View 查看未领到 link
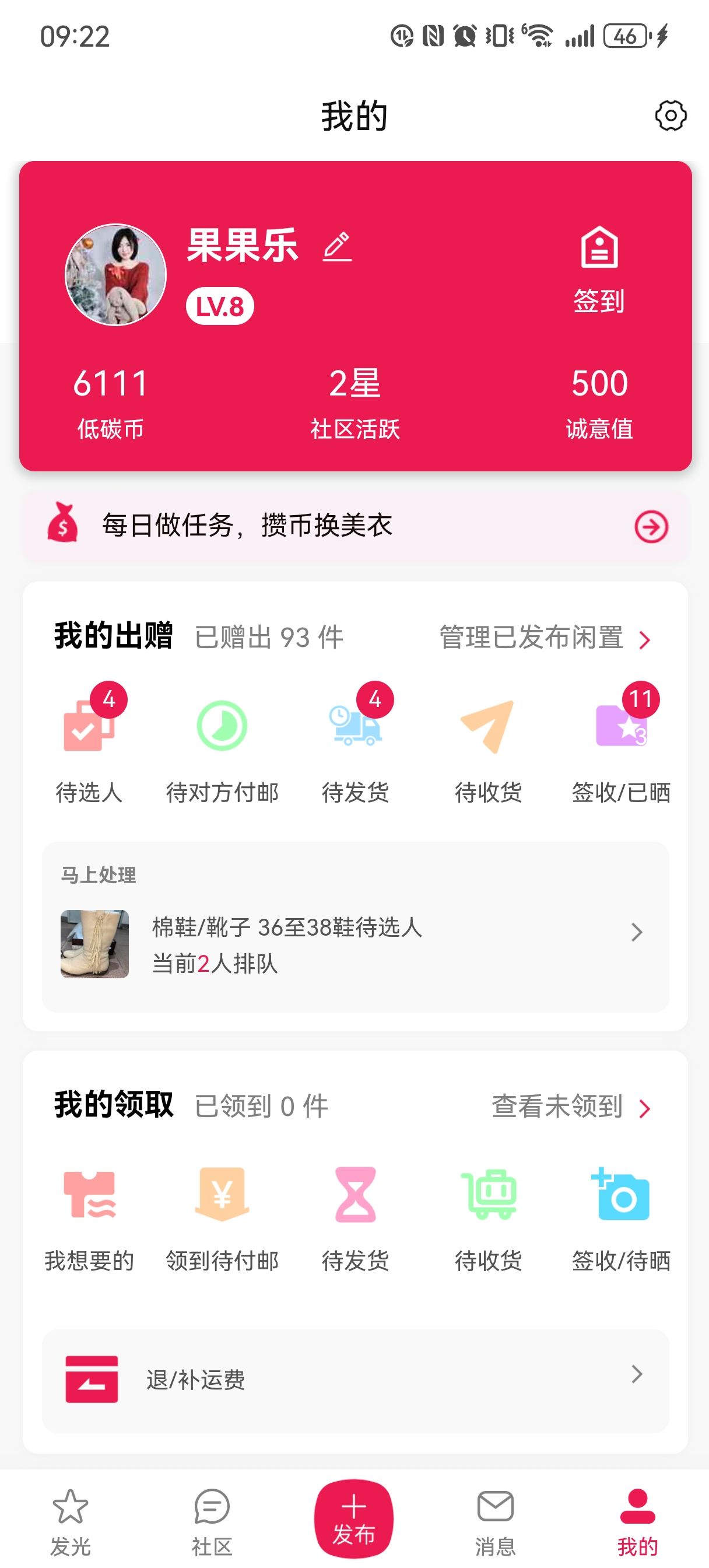Screen dimensions: 709x1568 (x=571, y=1107)
